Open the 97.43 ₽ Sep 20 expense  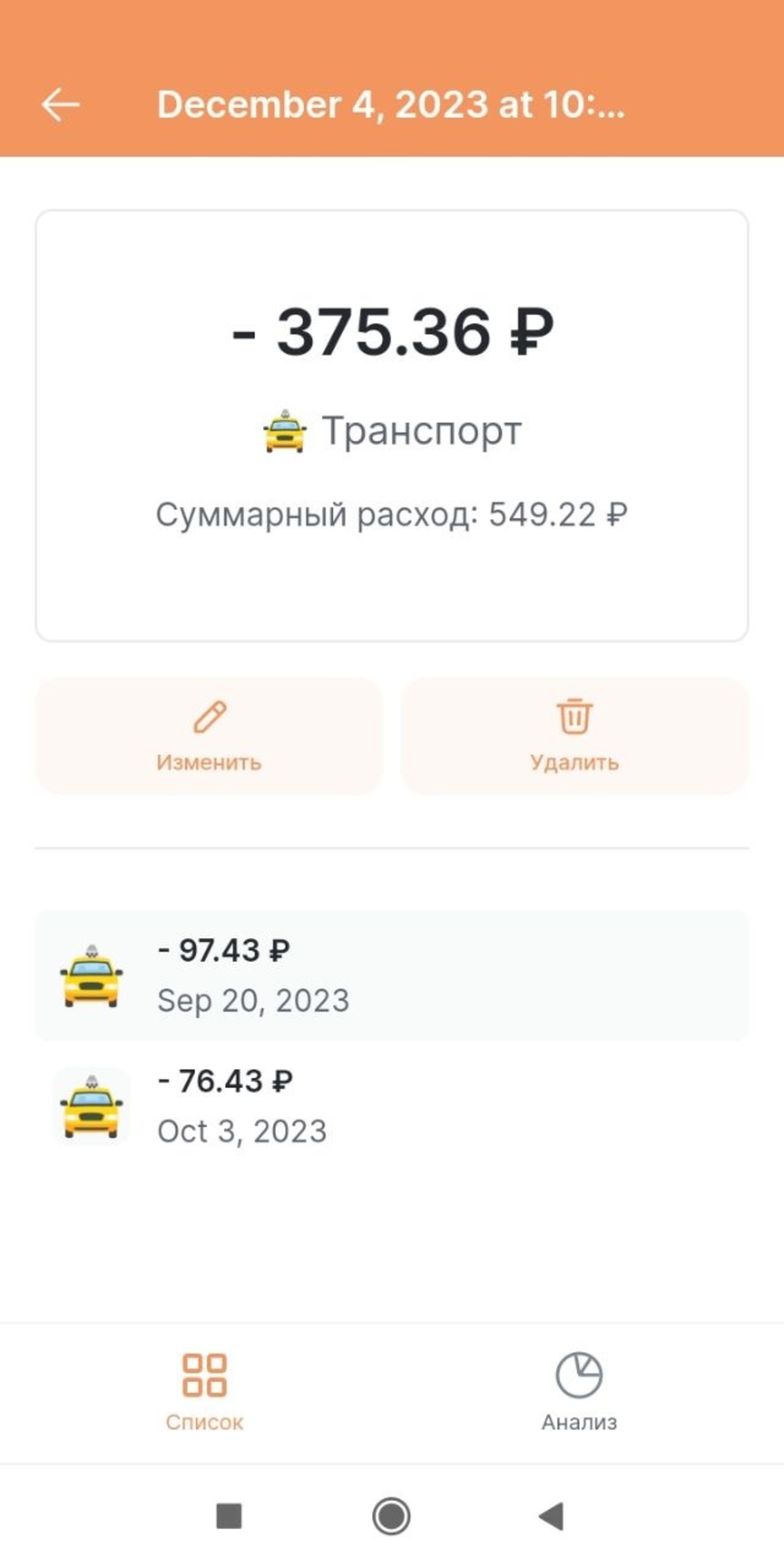click(x=392, y=975)
